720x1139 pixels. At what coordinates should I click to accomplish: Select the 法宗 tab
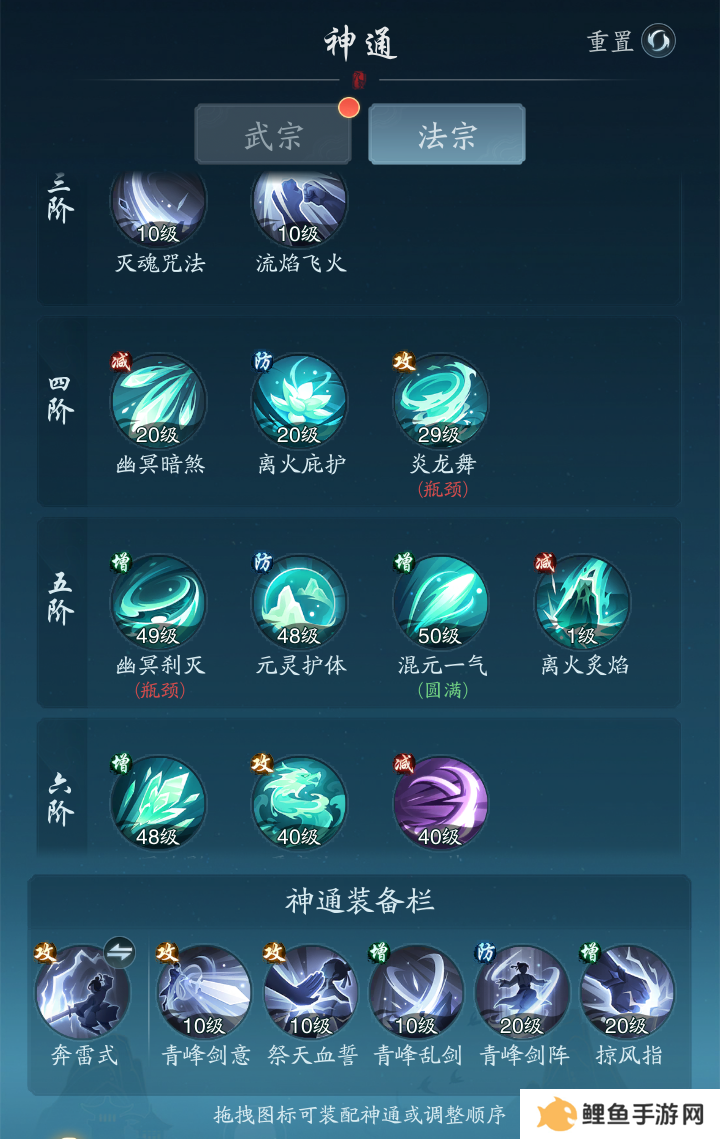click(x=446, y=135)
